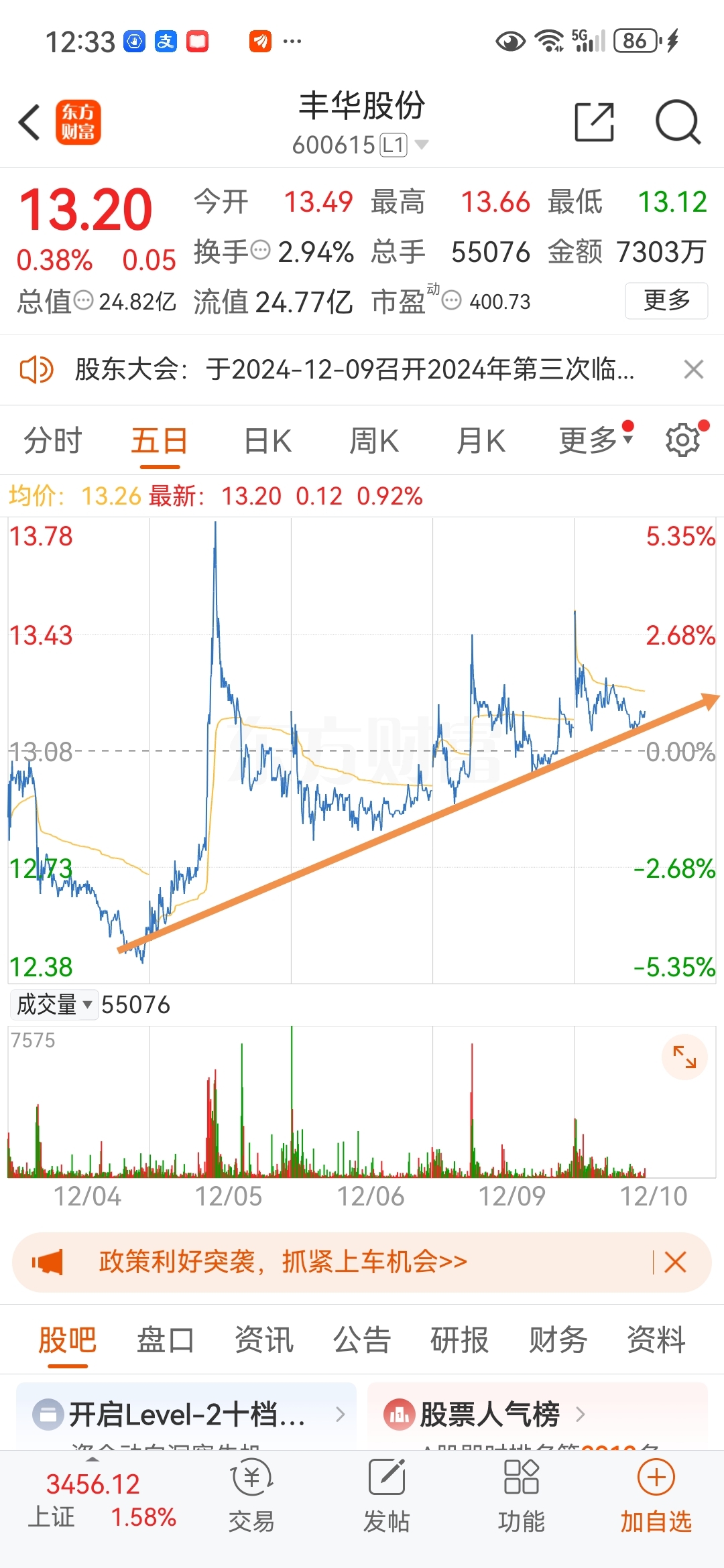This screenshot has height=1568, width=724.
Task: Switch to the 周K chart tab
Action: point(373,441)
